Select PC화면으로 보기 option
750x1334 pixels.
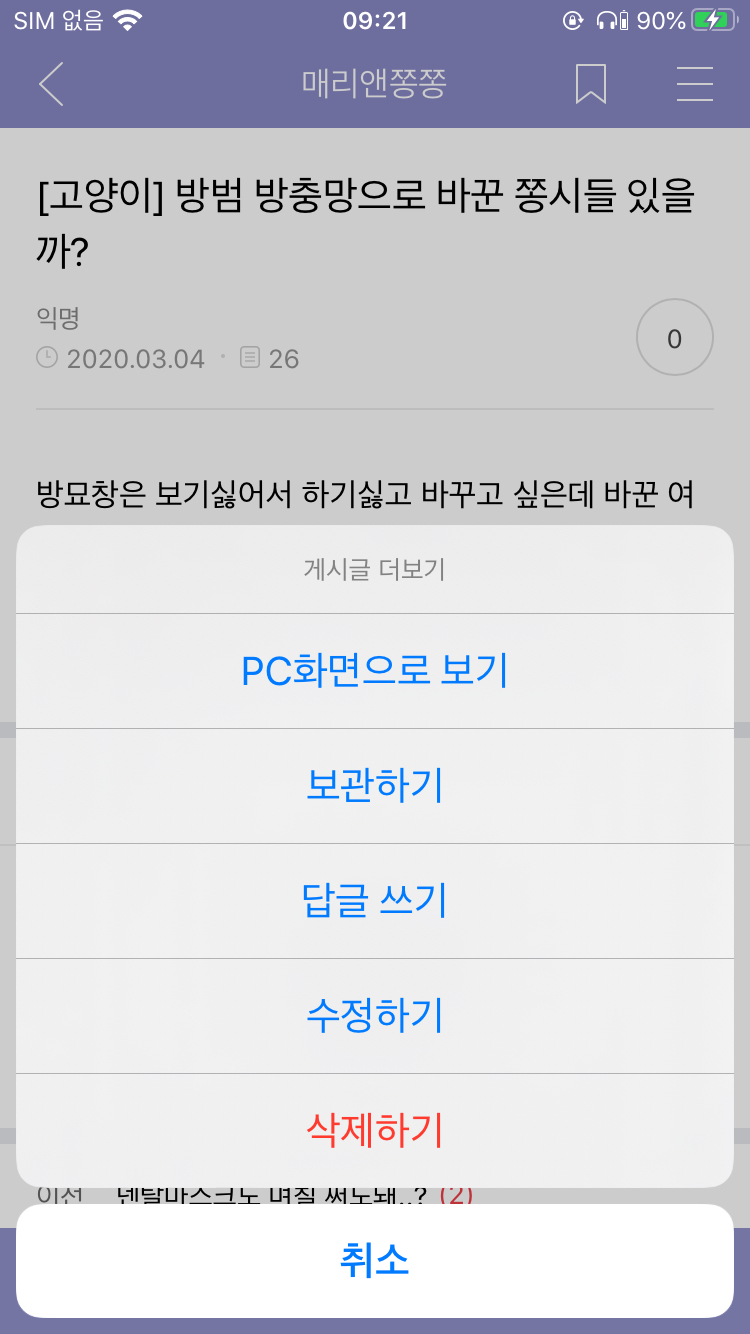375,671
